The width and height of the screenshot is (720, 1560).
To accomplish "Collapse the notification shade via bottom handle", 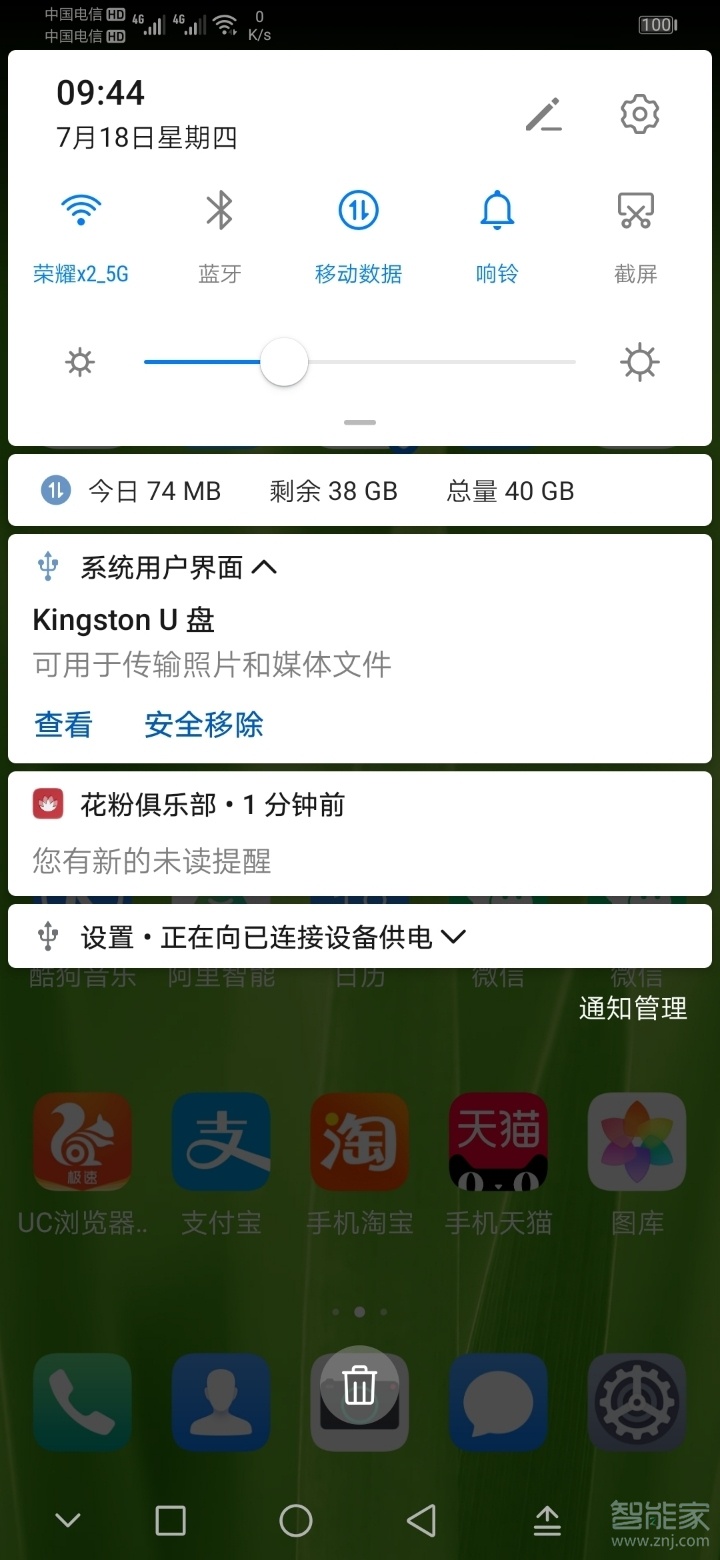I will (359, 423).
